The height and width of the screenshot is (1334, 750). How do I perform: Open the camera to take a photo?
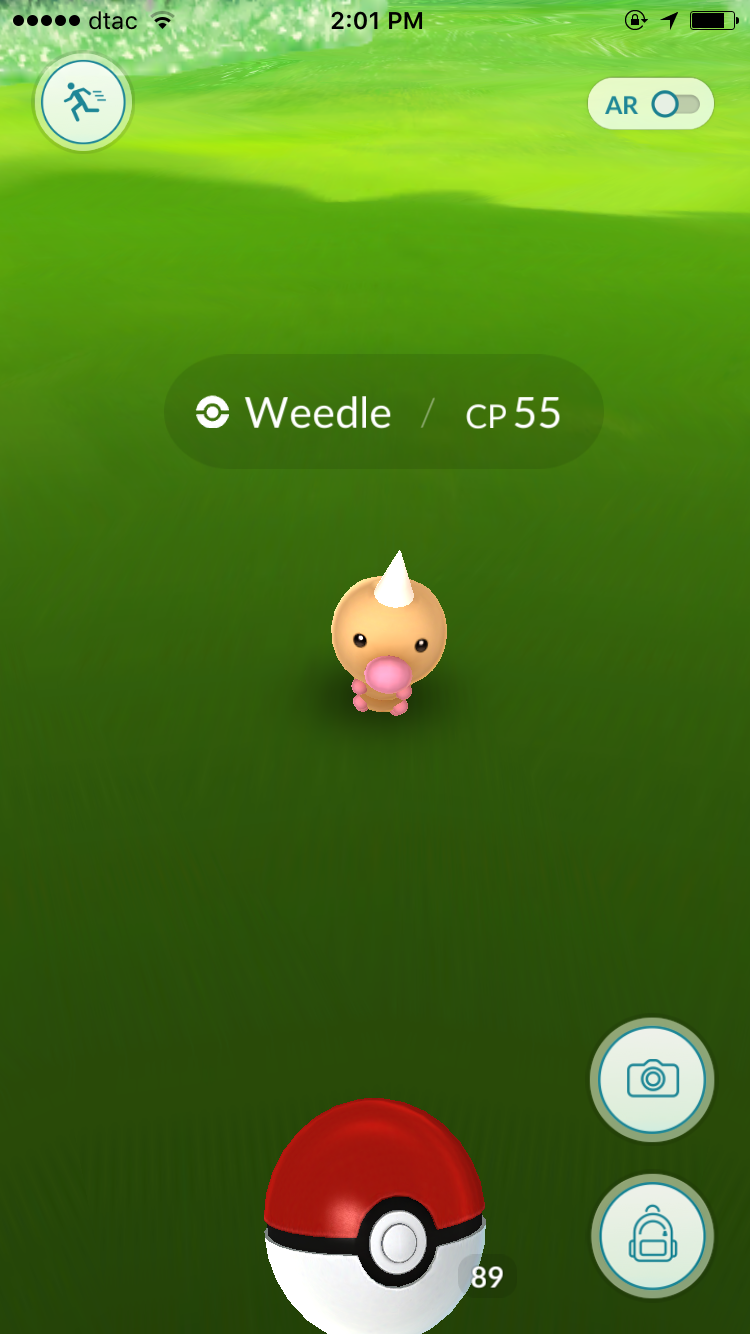point(652,1079)
